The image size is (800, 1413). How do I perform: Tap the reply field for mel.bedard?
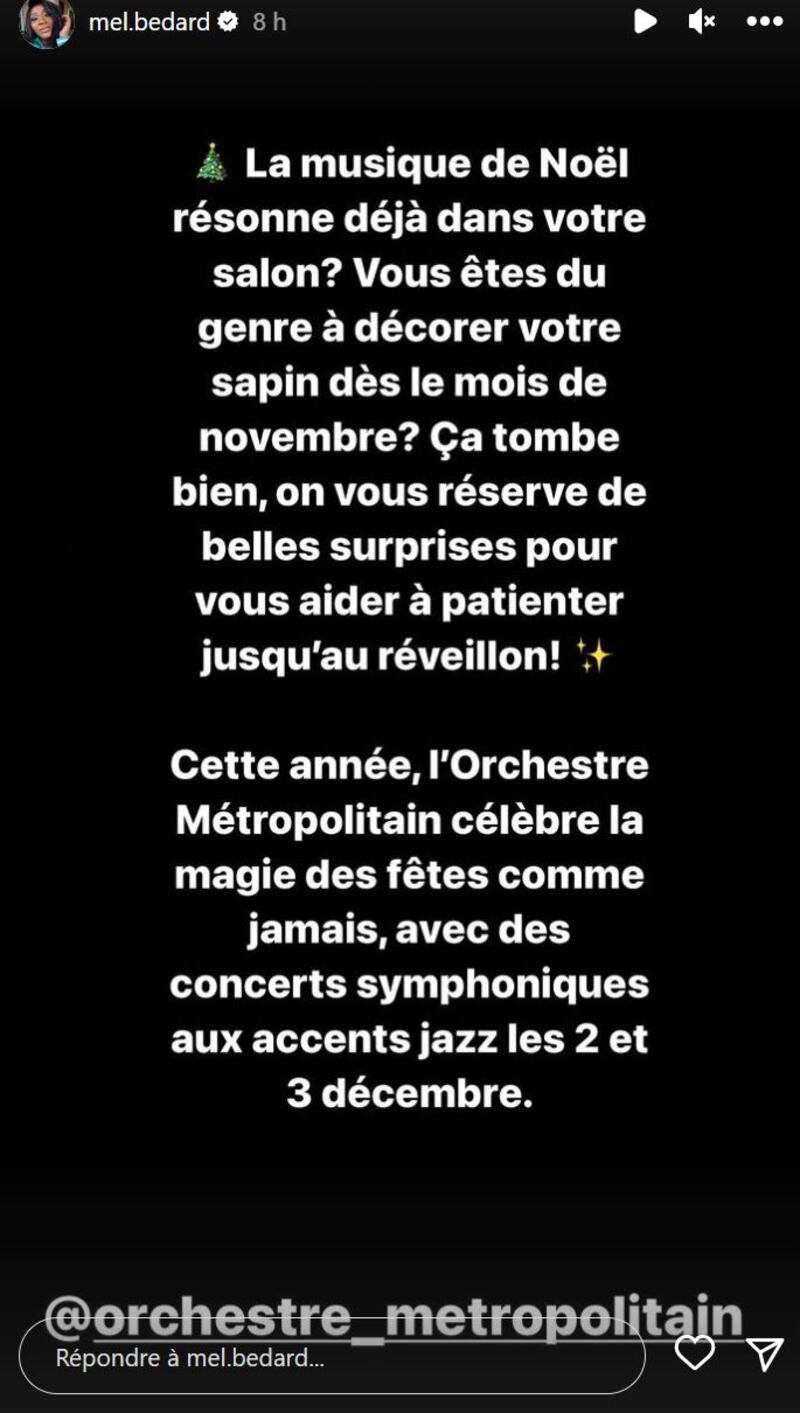(x=332, y=1357)
